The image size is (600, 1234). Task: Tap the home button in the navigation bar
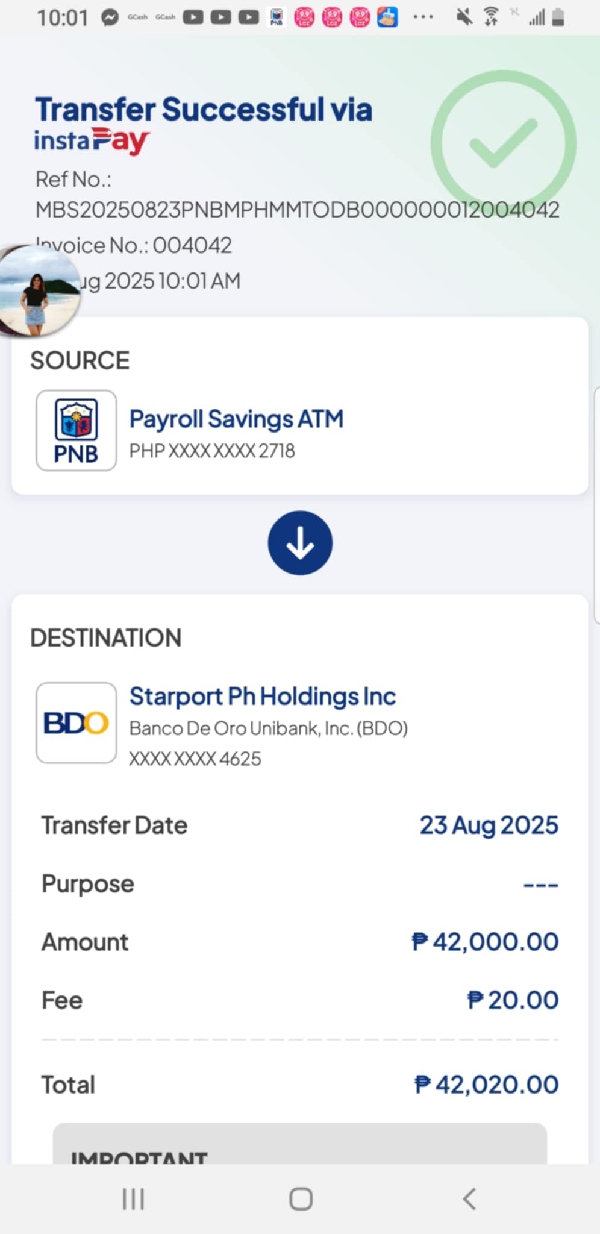pyautogui.click(x=300, y=1199)
